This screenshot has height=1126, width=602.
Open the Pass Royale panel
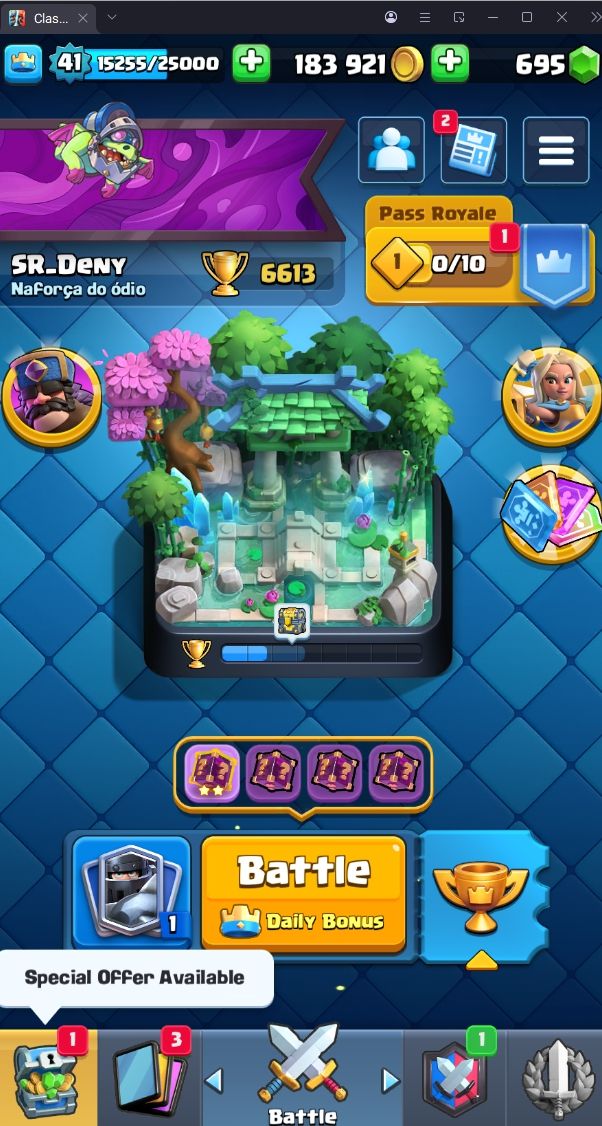pyautogui.click(x=480, y=253)
